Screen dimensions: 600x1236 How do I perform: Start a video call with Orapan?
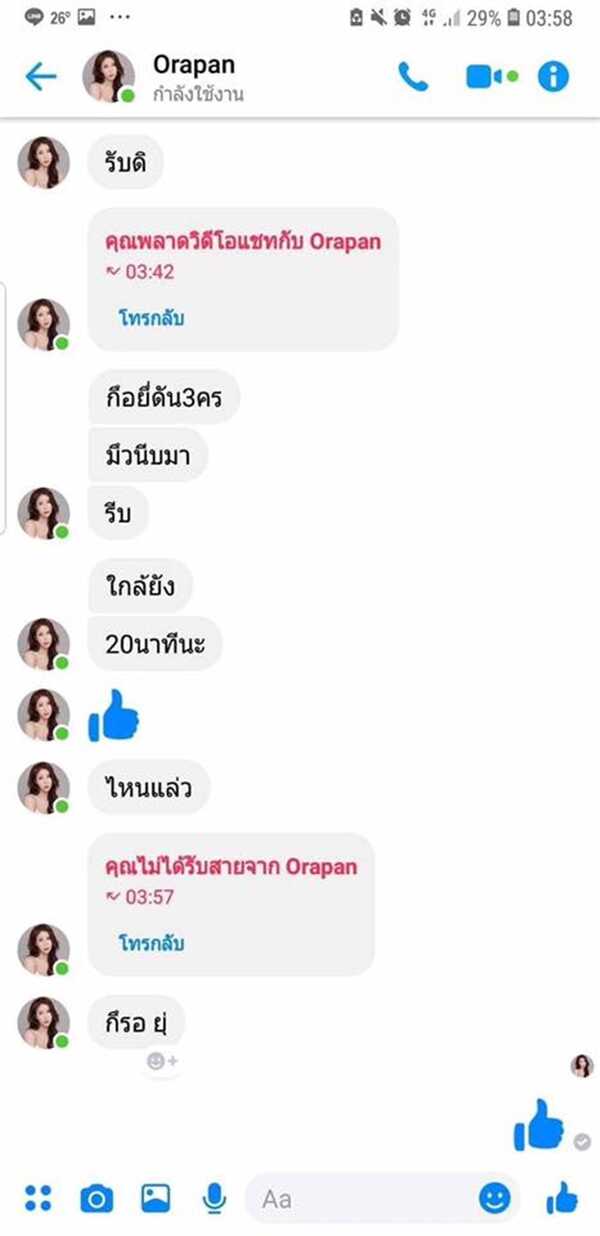[487, 77]
